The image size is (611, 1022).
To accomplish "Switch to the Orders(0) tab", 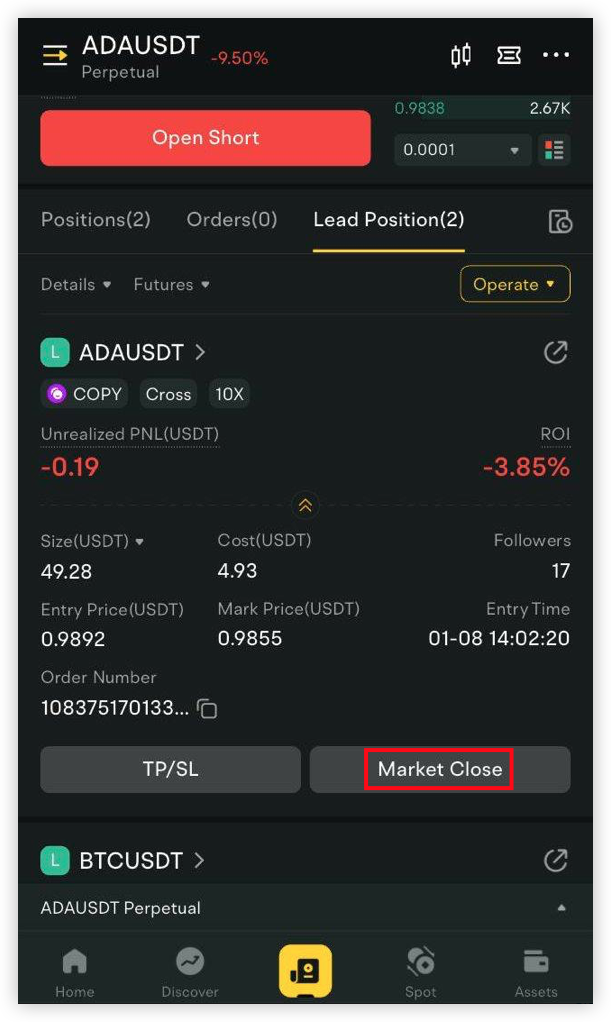I will (231, 220).
